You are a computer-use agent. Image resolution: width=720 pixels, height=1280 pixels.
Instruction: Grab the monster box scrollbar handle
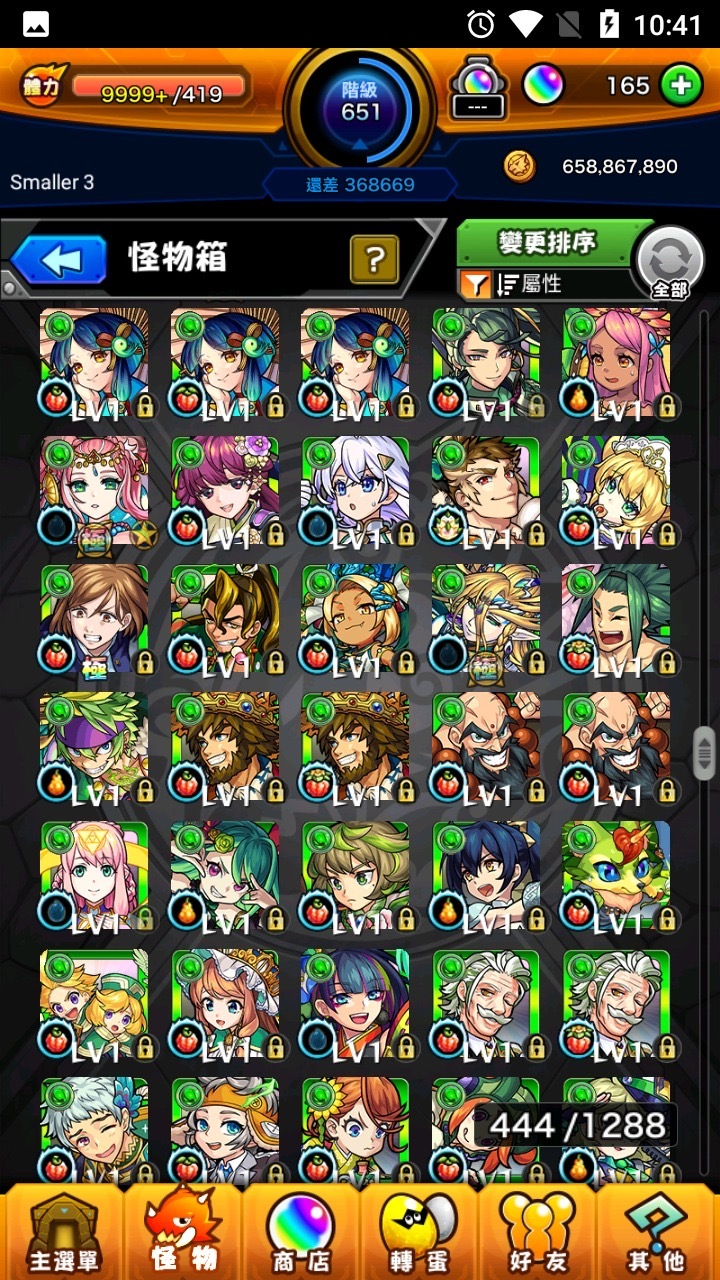(x=704, y=752)
